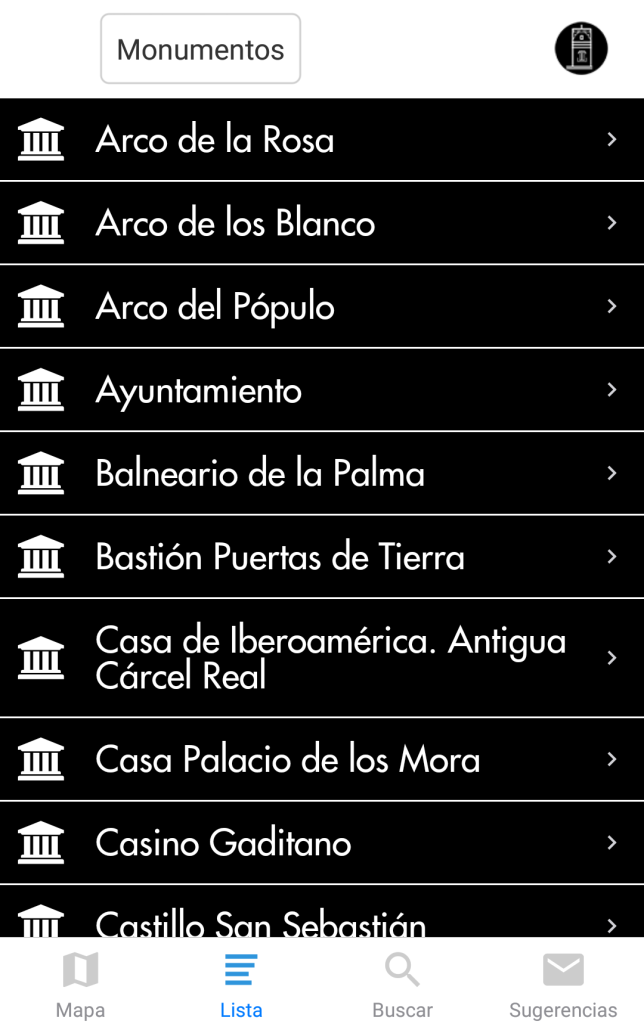Open the Ayuntamiento monument page

tap(322, 390)
